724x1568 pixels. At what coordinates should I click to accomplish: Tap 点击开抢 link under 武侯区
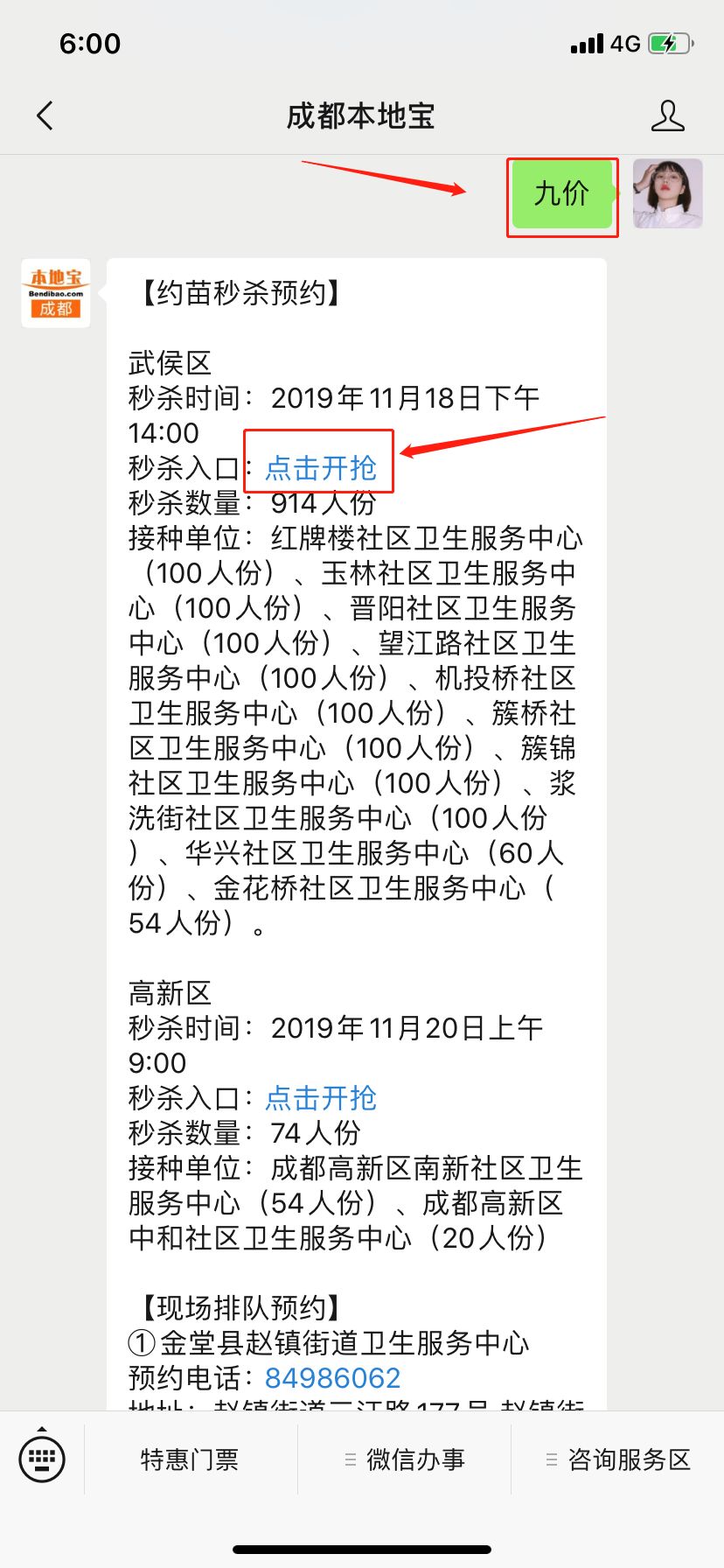[320, 468]
